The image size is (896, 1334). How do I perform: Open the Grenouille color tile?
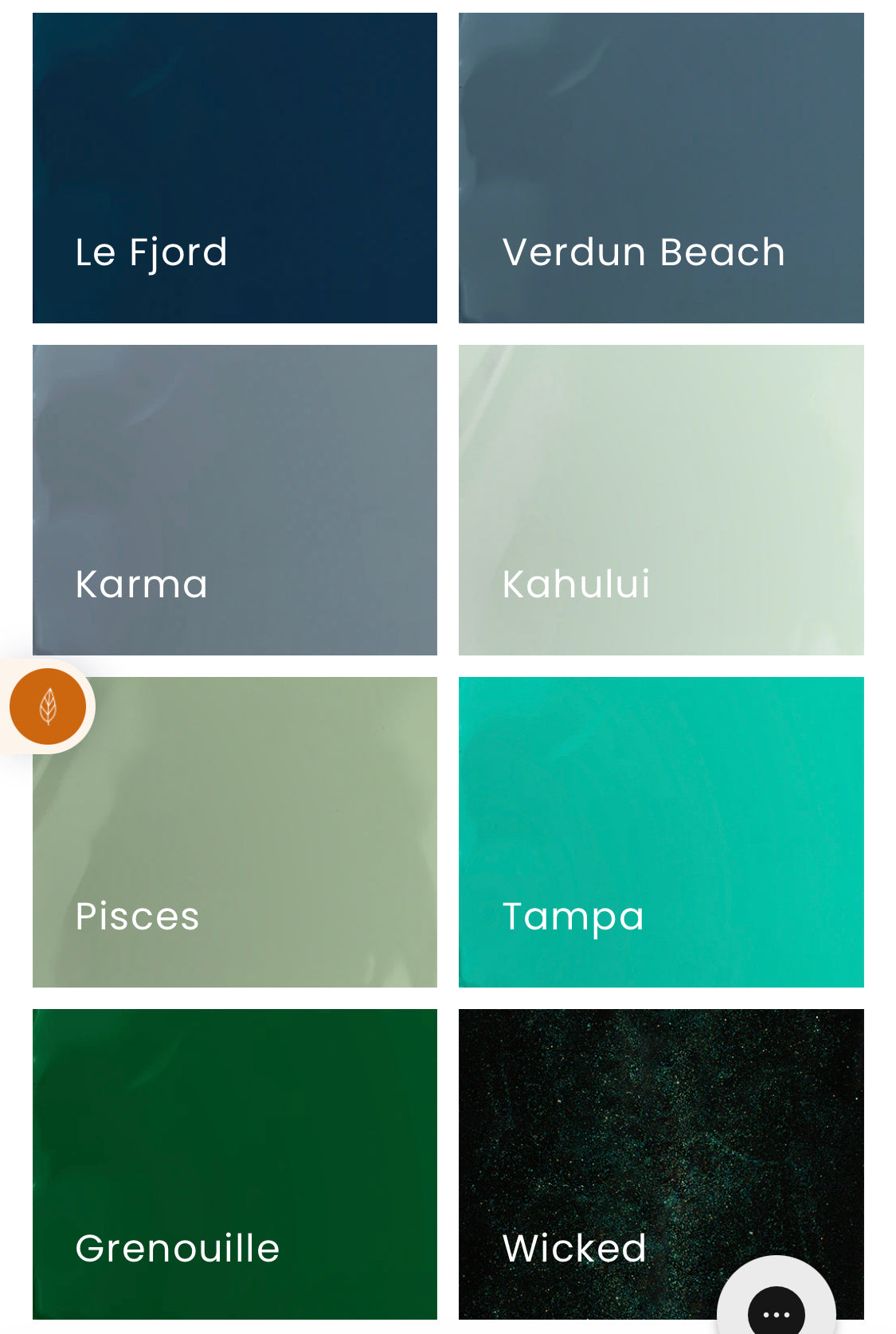234,1164
